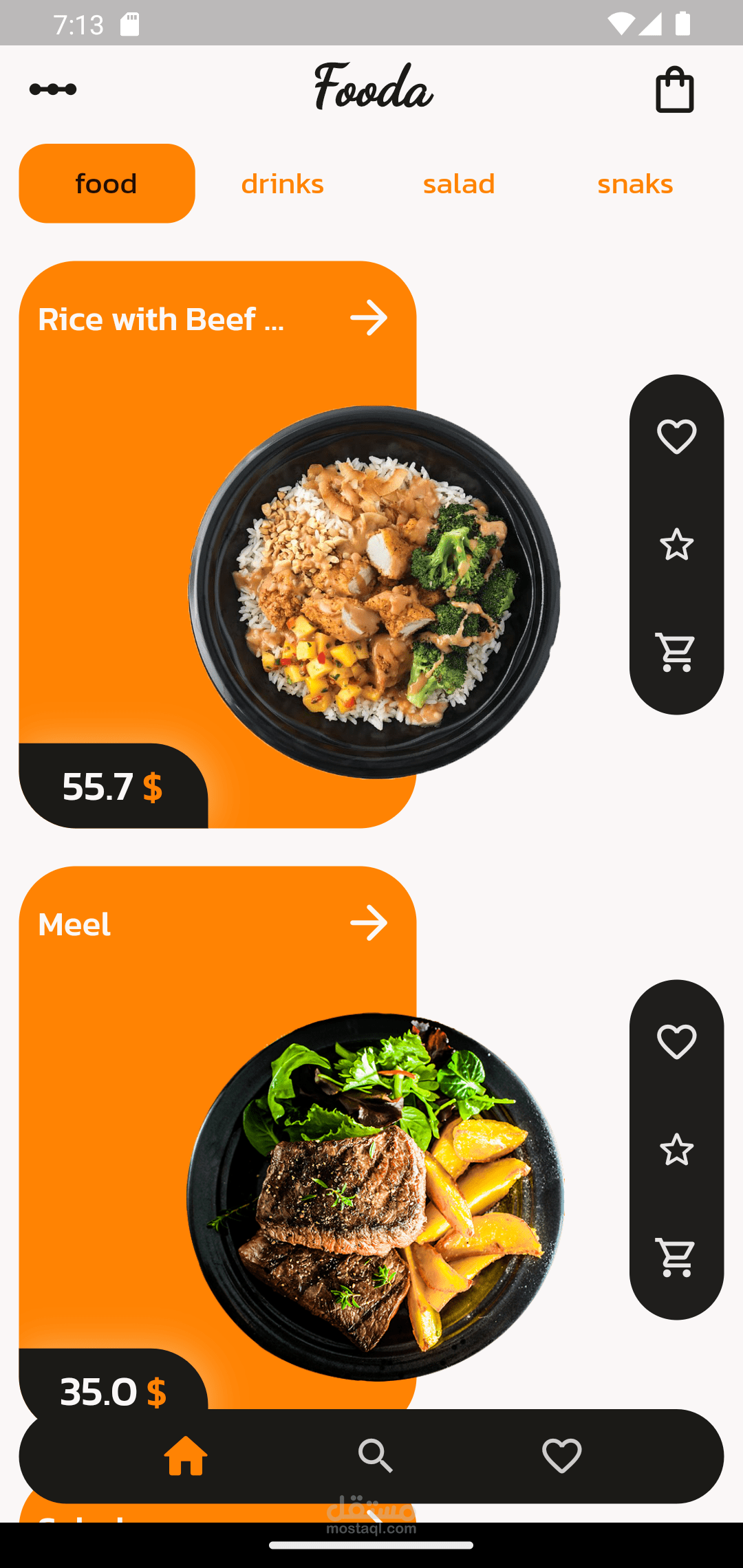This screenshot has width=743, height=1568.
Task: Open Rice with Beef details via arrow
Action: (369, 318)
